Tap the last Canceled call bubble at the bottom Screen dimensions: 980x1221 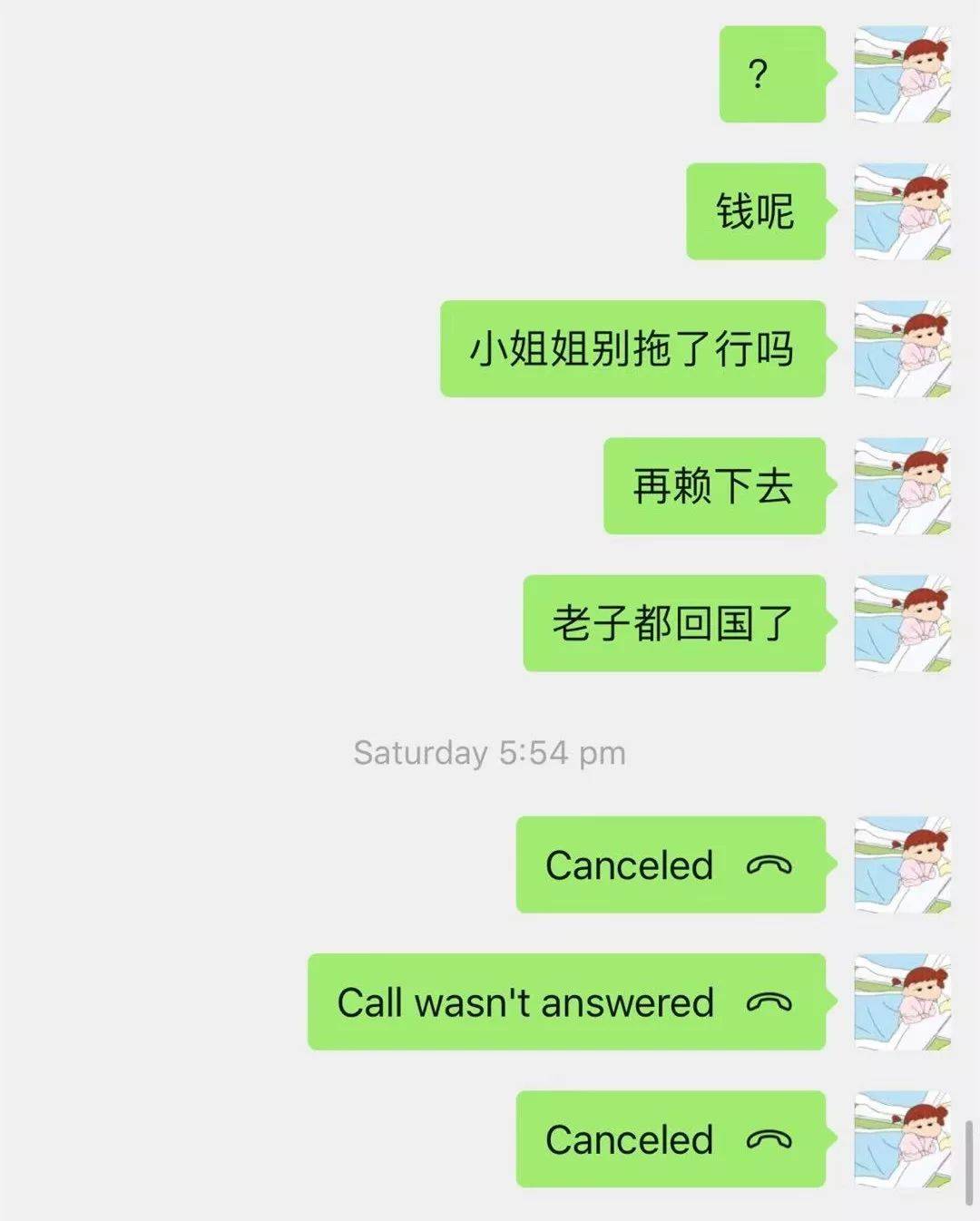670,1139
